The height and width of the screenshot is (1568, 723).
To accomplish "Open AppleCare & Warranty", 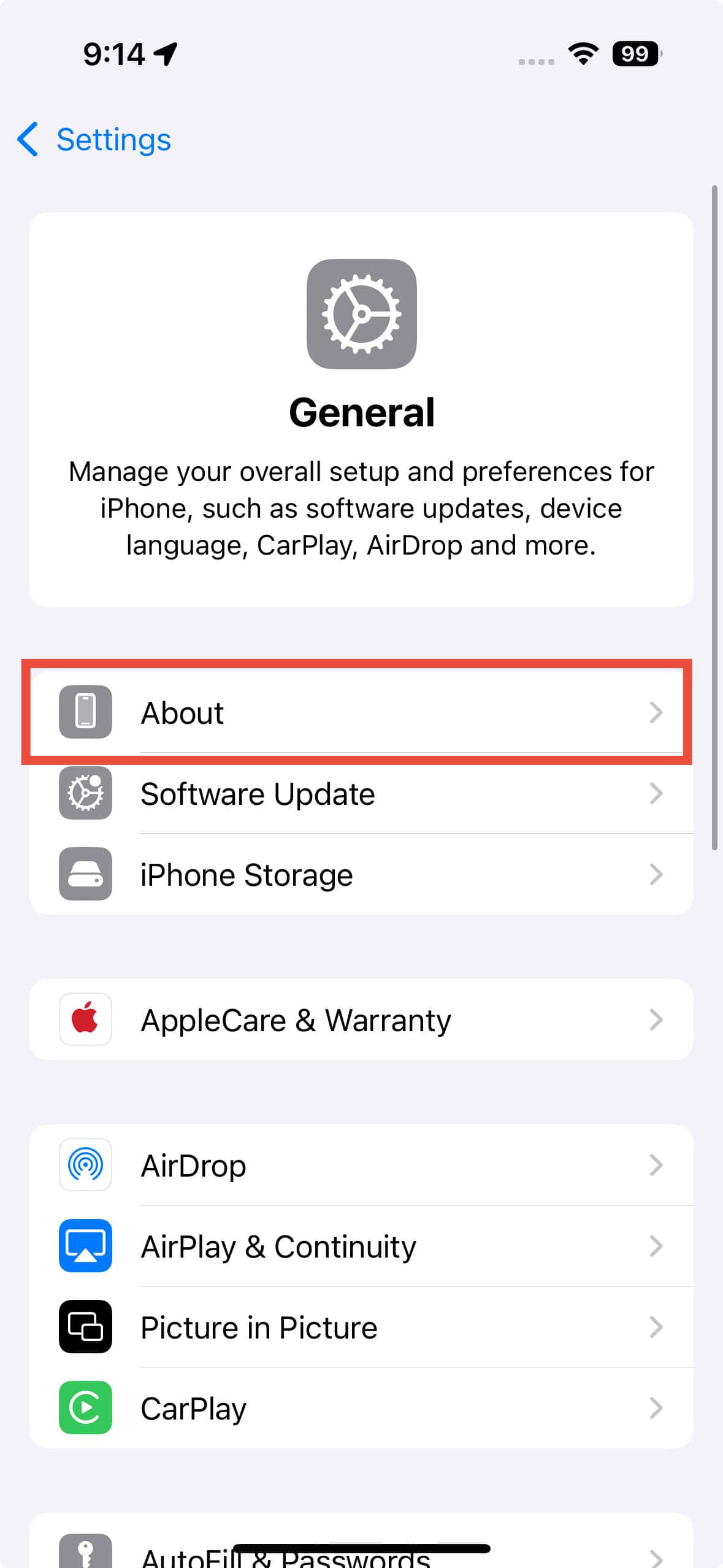I will coord(361,1020).
